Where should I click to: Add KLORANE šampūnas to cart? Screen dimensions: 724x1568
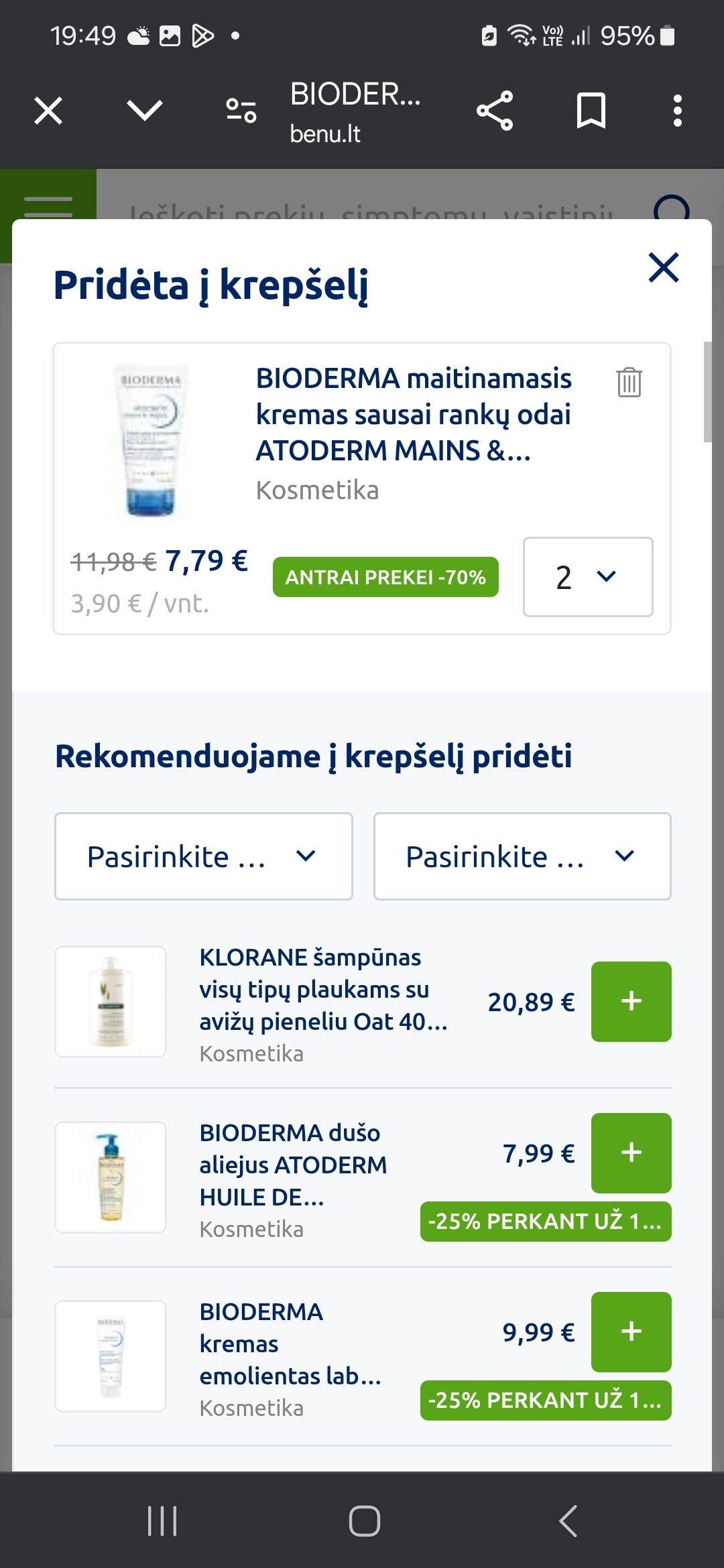point(631,1002)
